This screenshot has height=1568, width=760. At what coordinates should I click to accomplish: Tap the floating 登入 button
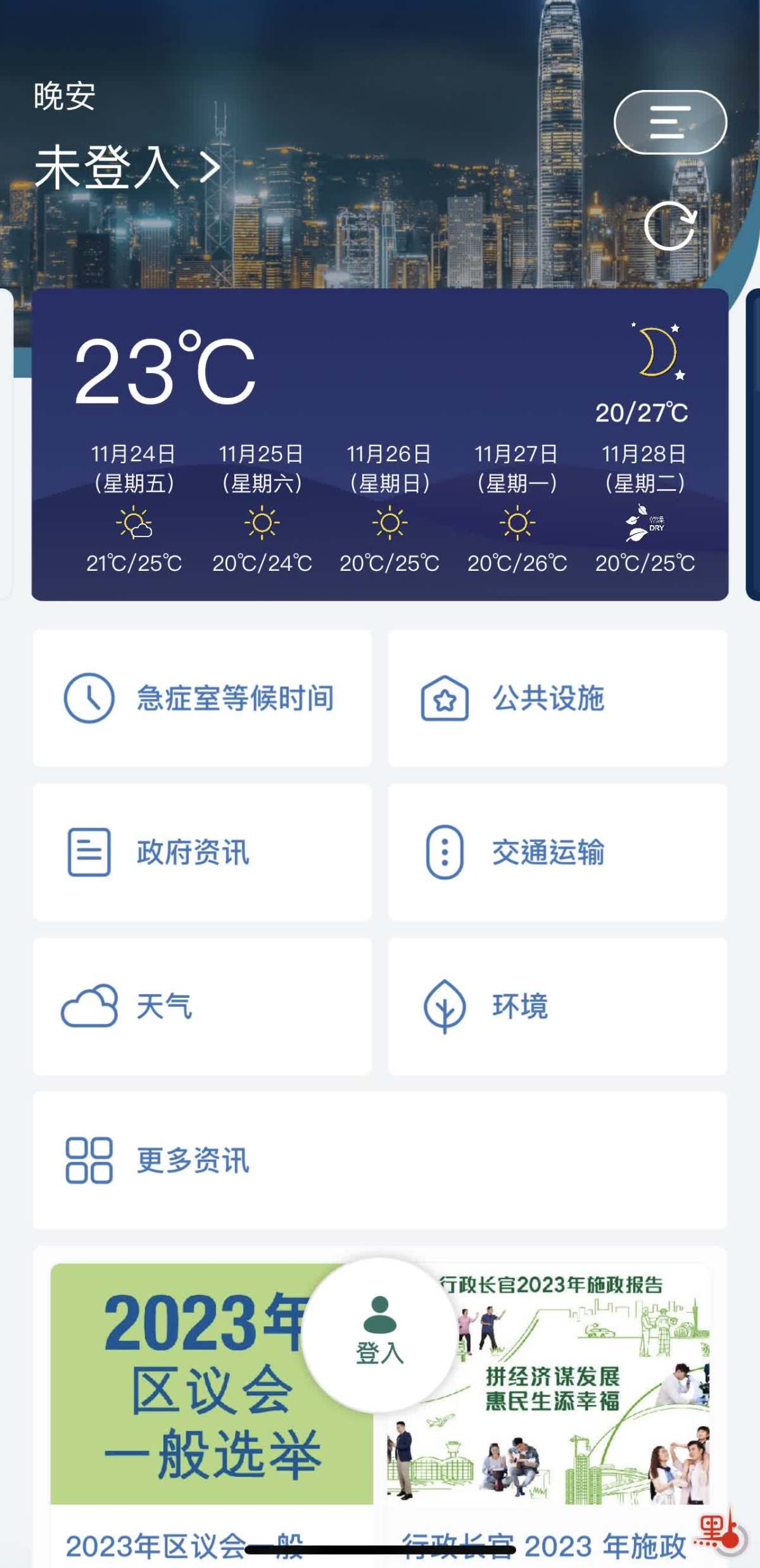click(379, 1335)
